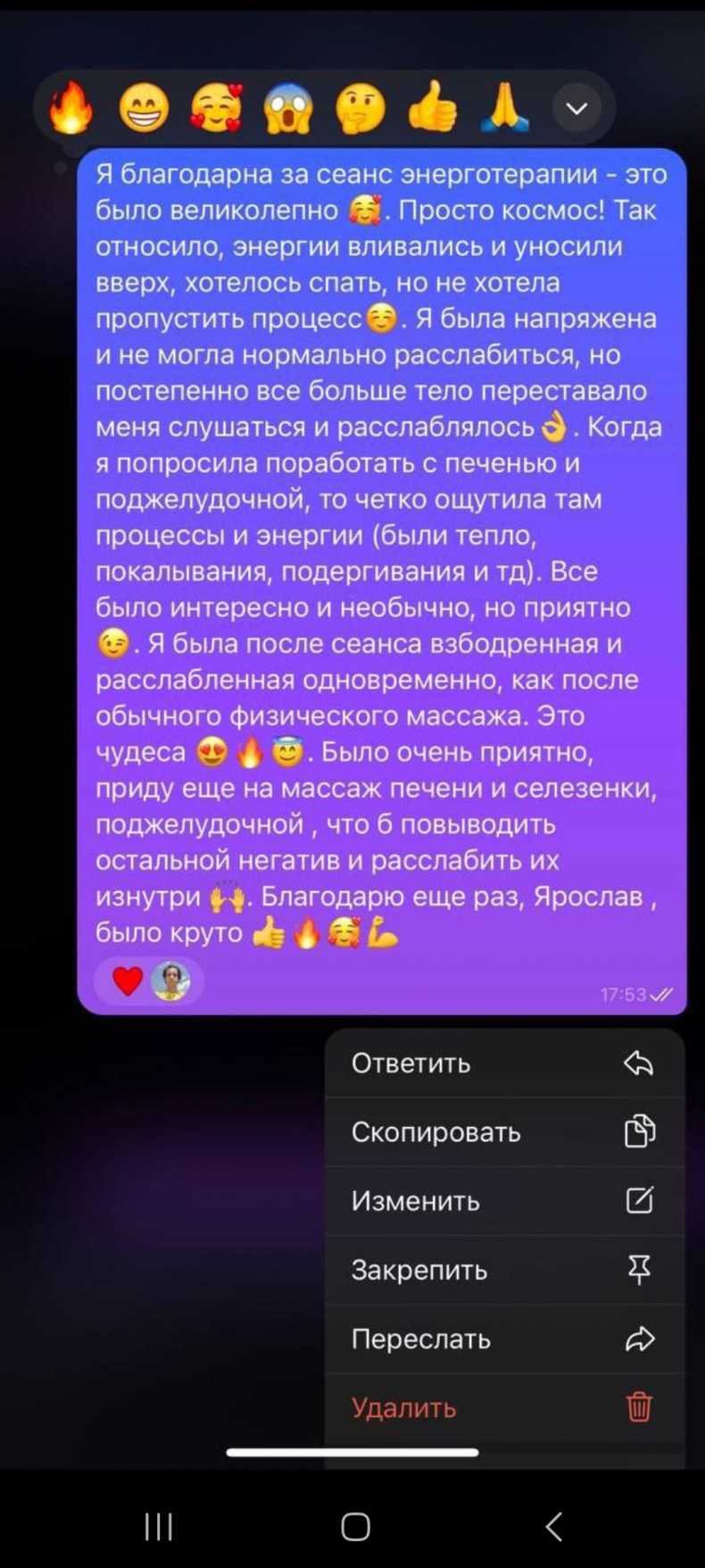The width and height of the screenshot is (705, 1568).
Task: Go back with system back button
Action: [x=553, y=1526]
